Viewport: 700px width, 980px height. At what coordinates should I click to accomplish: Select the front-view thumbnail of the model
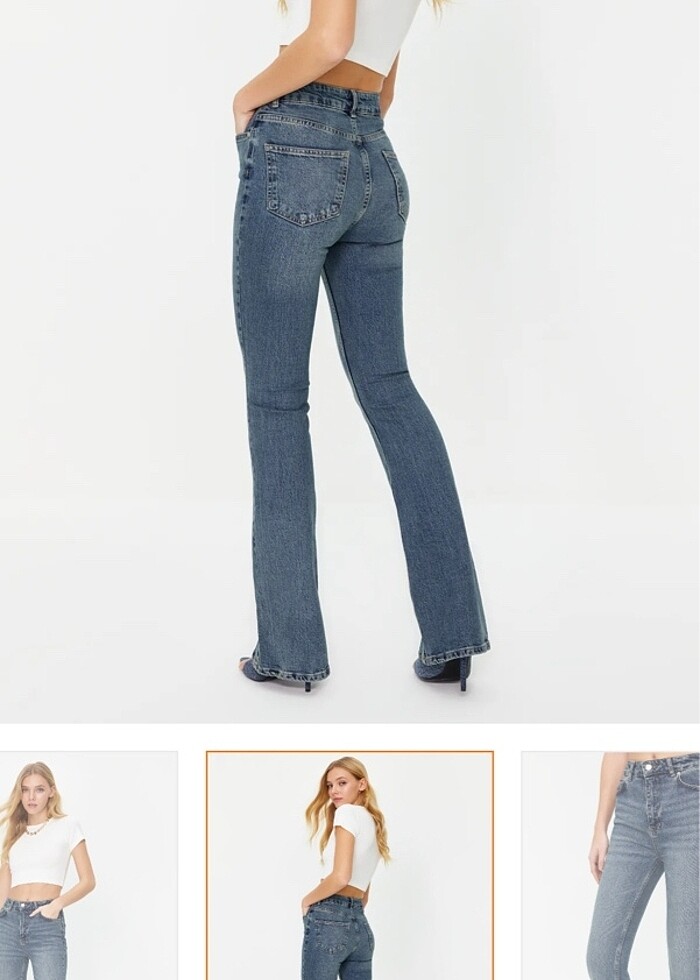tap(88, 865)
